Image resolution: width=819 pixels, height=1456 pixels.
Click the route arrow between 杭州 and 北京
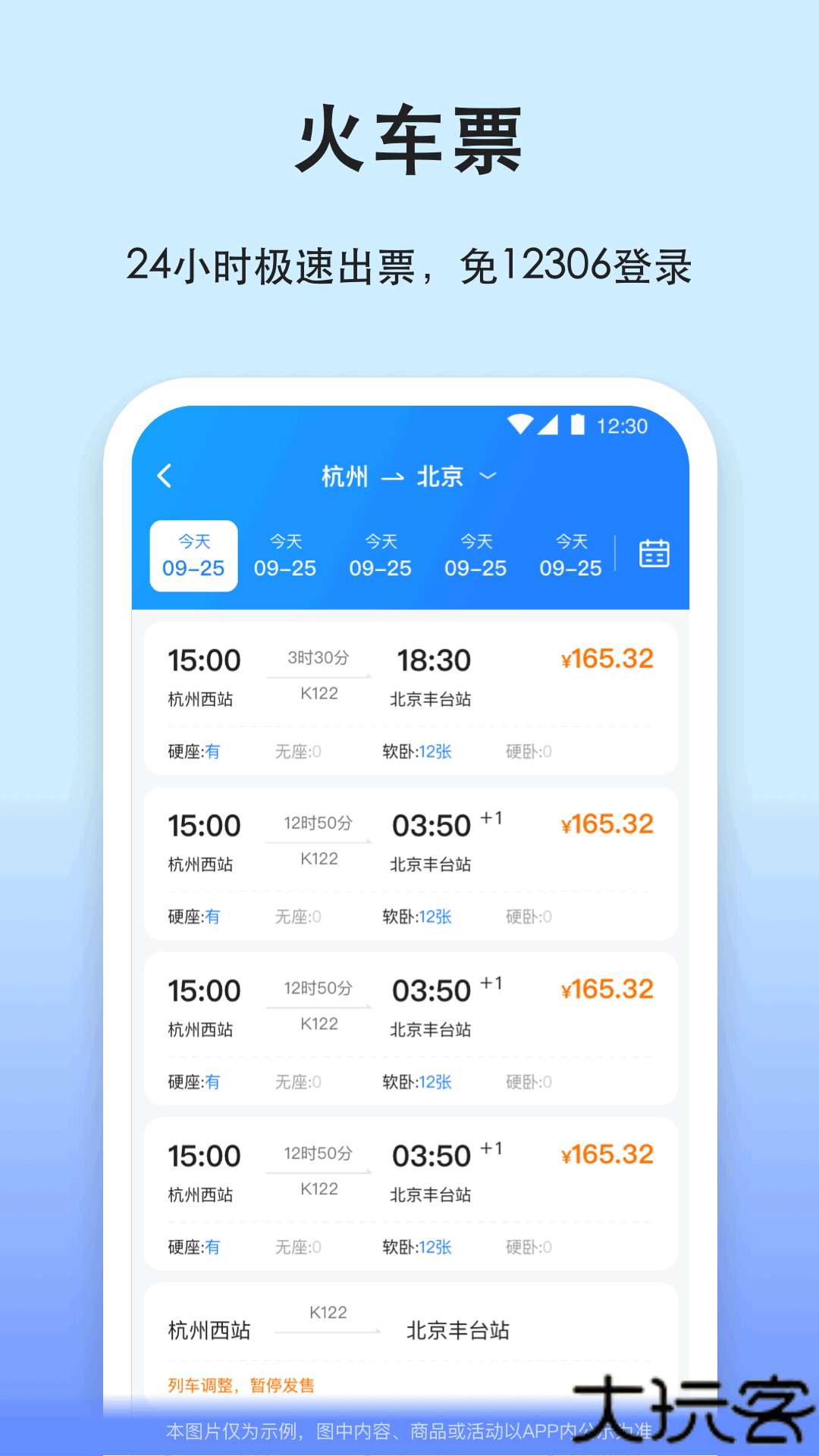394,477
